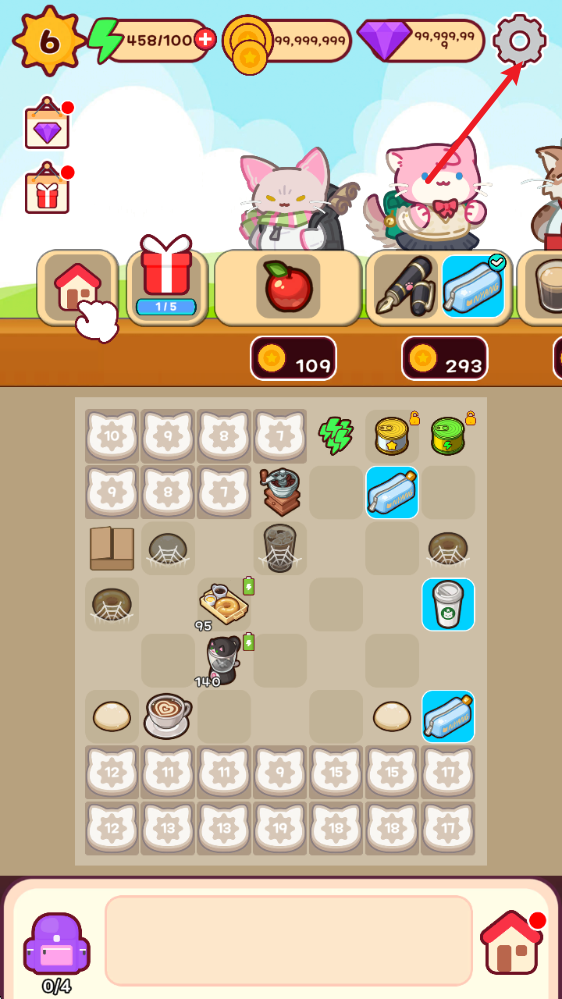Open the settings gear

(520, 40)
